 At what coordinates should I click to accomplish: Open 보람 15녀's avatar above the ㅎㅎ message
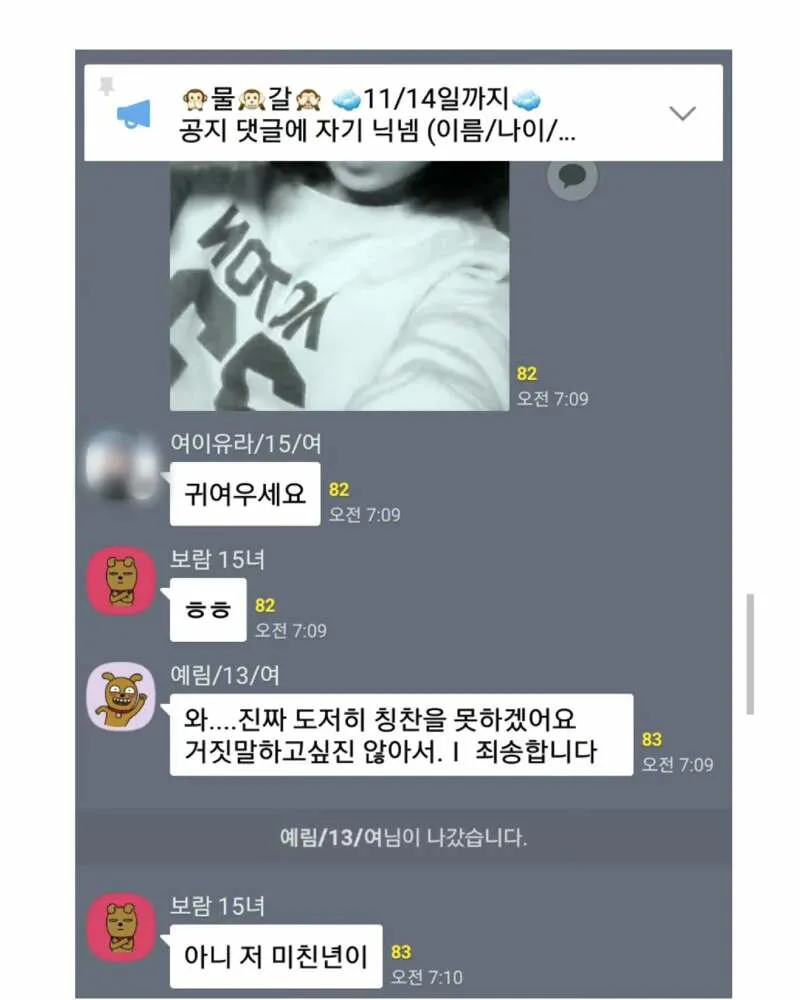tap(121, 581)
